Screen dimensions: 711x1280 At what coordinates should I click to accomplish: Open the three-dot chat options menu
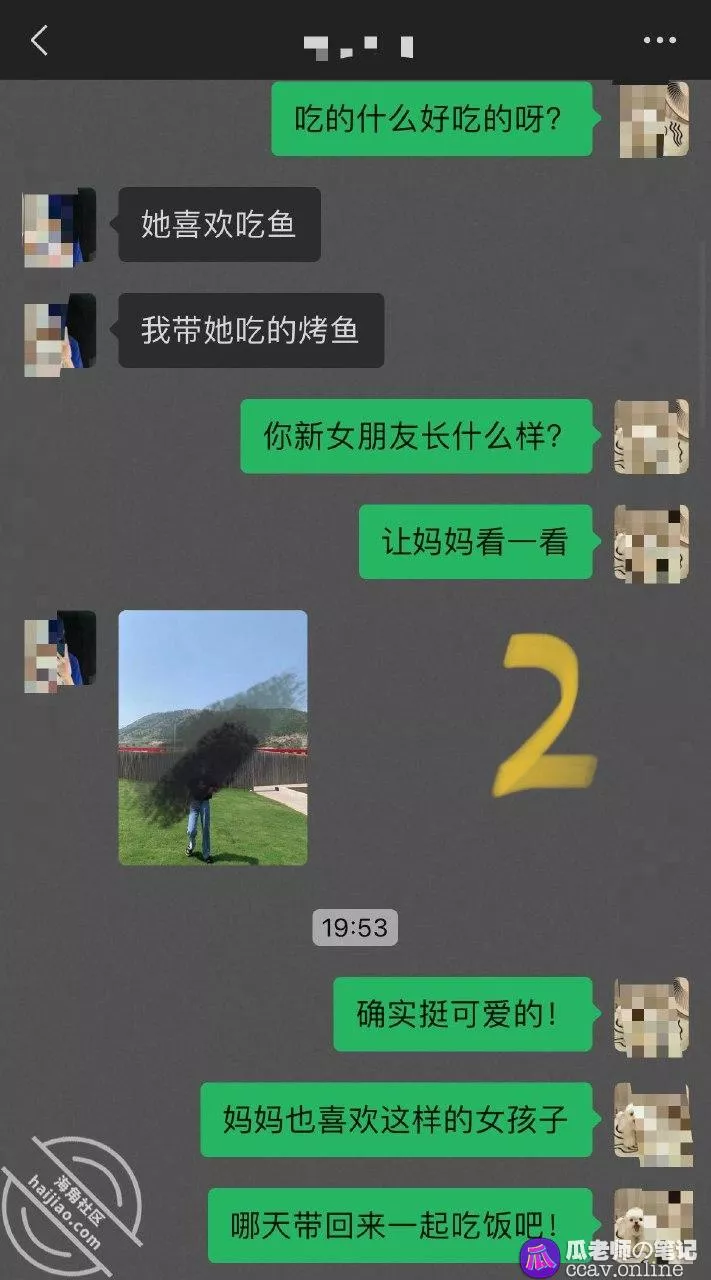(x=659, y=41)
